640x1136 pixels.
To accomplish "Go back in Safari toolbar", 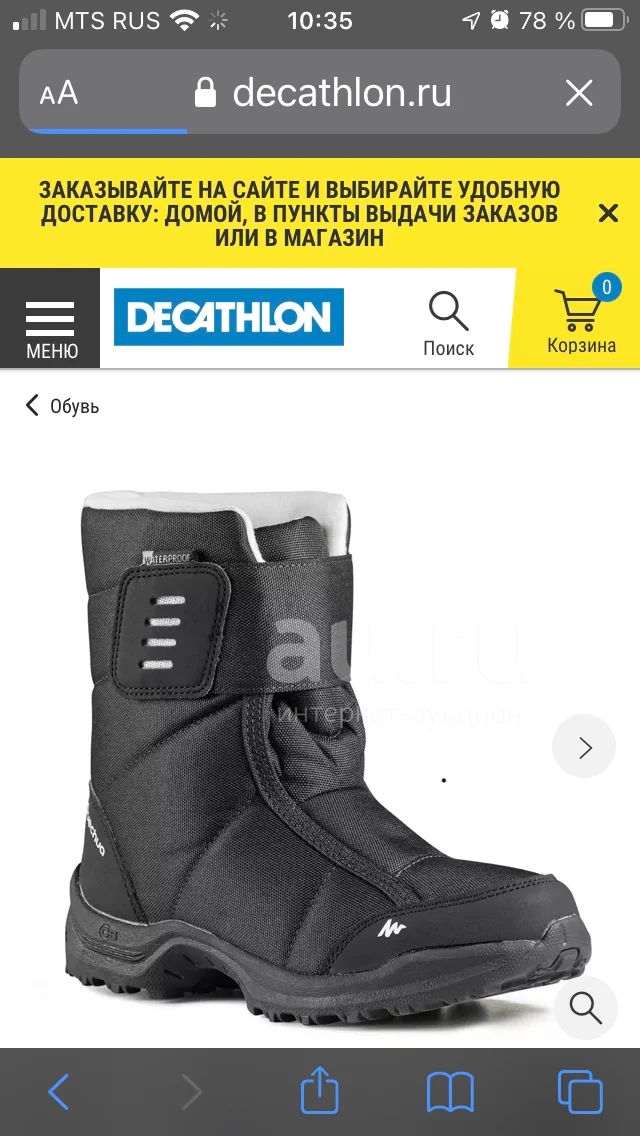I will (x=59, y=1091).
